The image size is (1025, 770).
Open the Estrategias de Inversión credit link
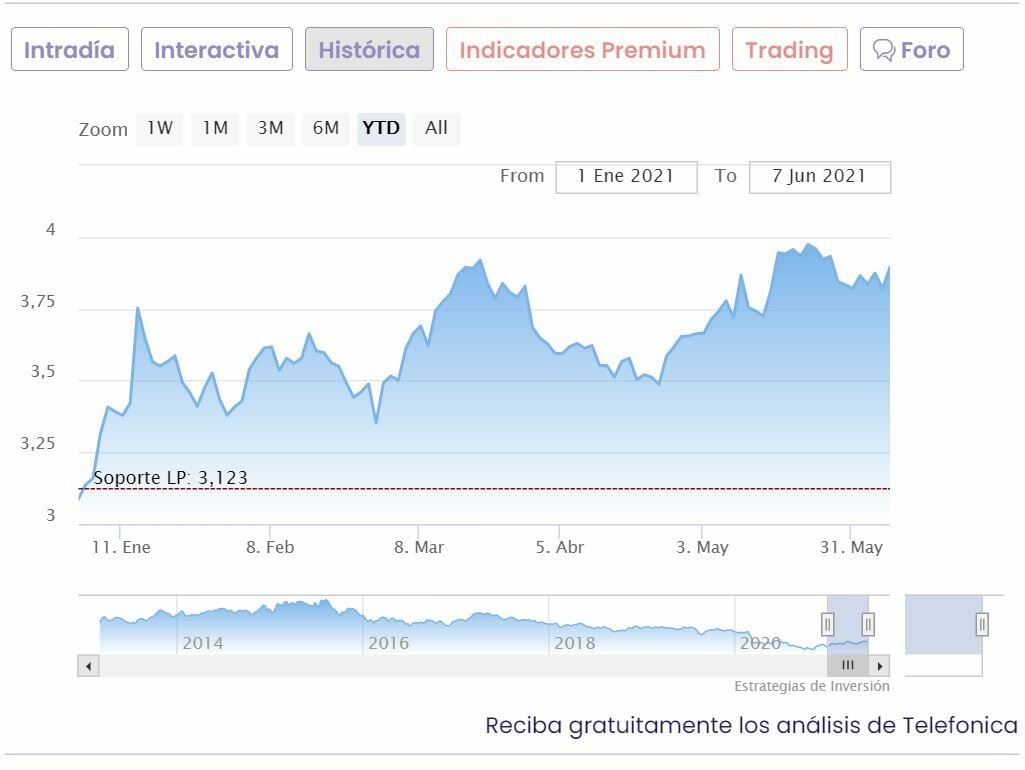click(x=811, y=687)
